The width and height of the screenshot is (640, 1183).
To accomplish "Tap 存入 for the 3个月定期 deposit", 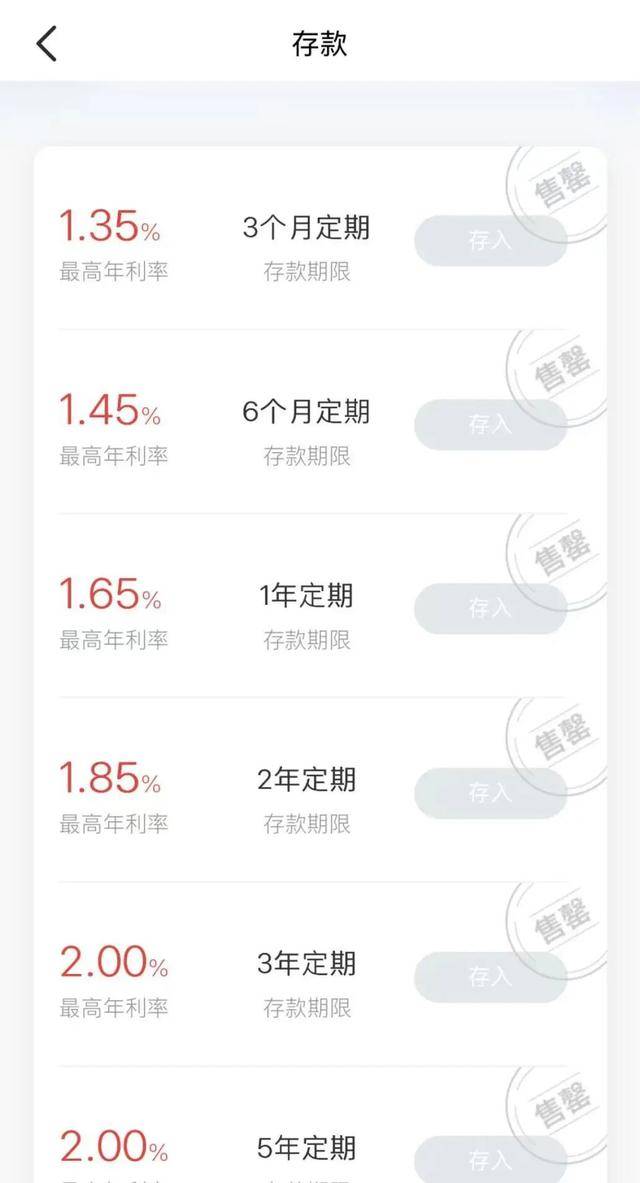I will (490, 241).
